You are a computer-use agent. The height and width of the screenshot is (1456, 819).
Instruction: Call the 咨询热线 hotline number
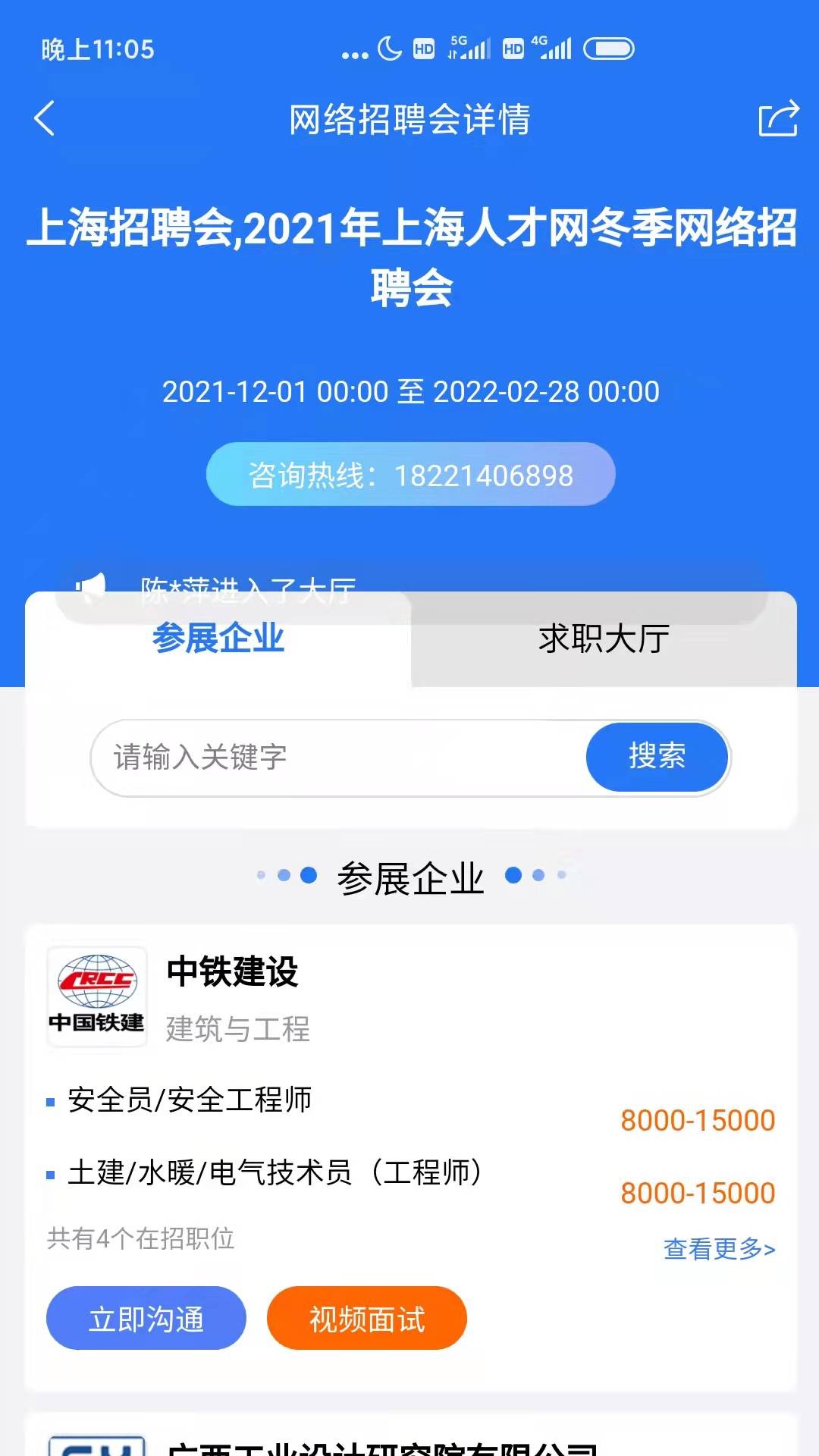tap(409, 475)
